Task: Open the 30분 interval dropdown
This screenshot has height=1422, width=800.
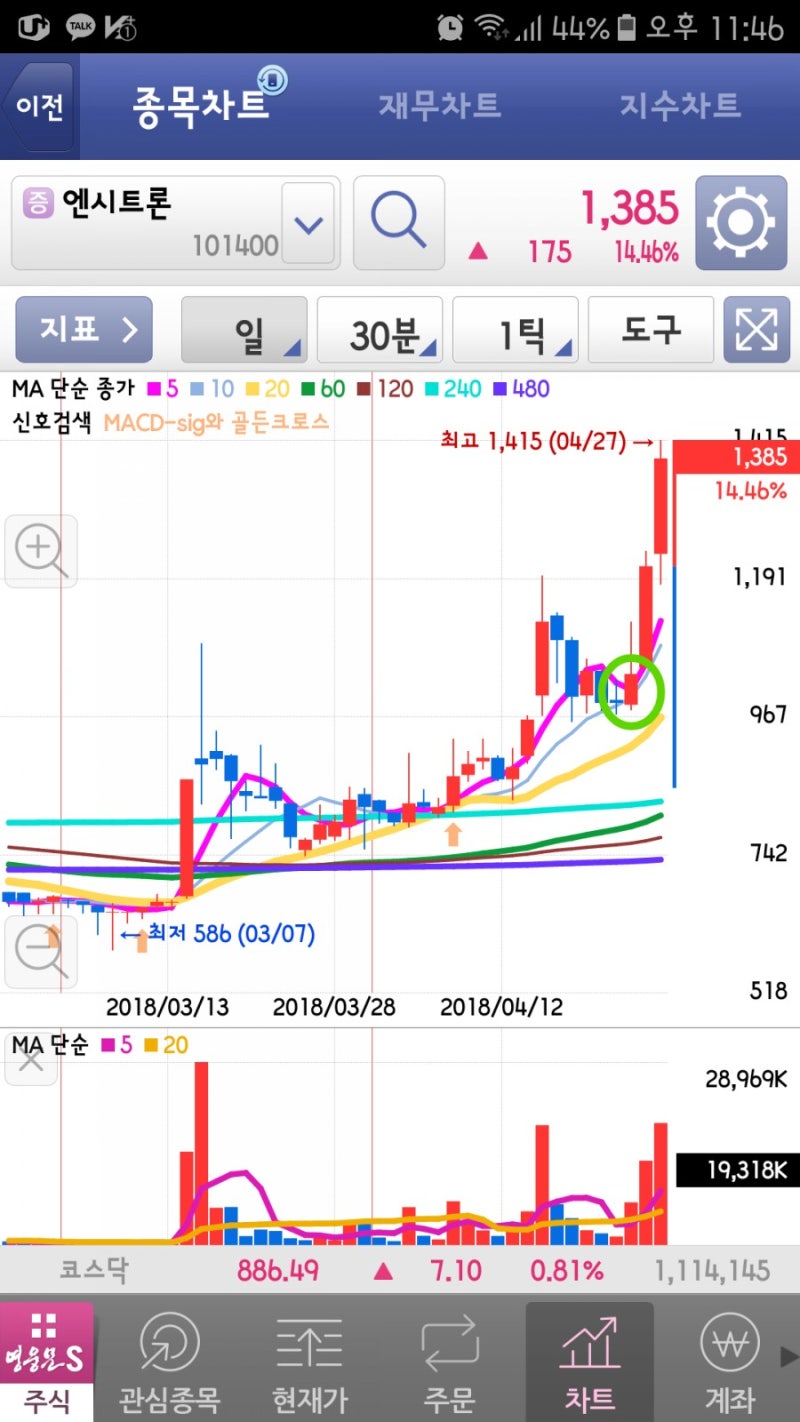Action: pyautogui.click(x=380, y=330)
